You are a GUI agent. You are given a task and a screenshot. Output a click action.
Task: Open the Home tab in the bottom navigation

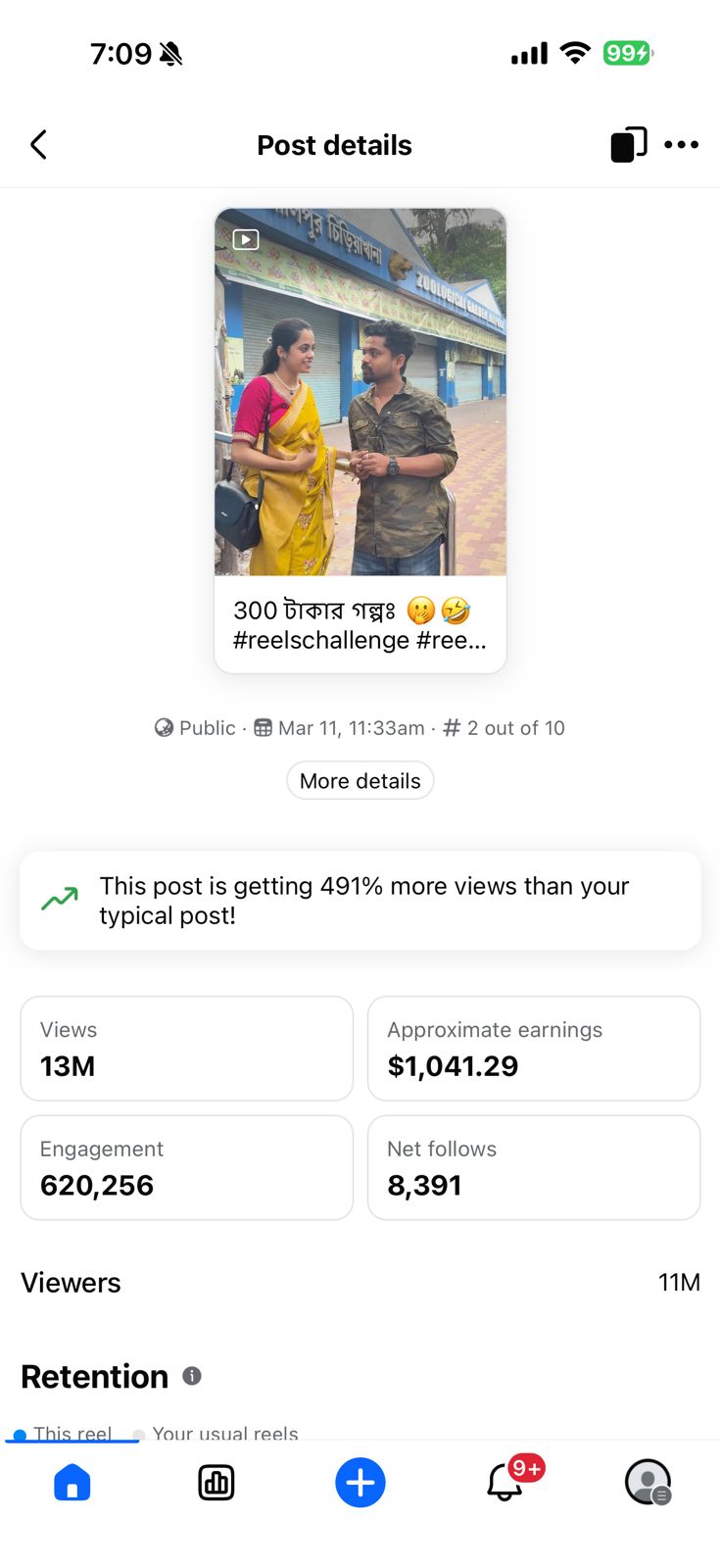[72, 1483]
